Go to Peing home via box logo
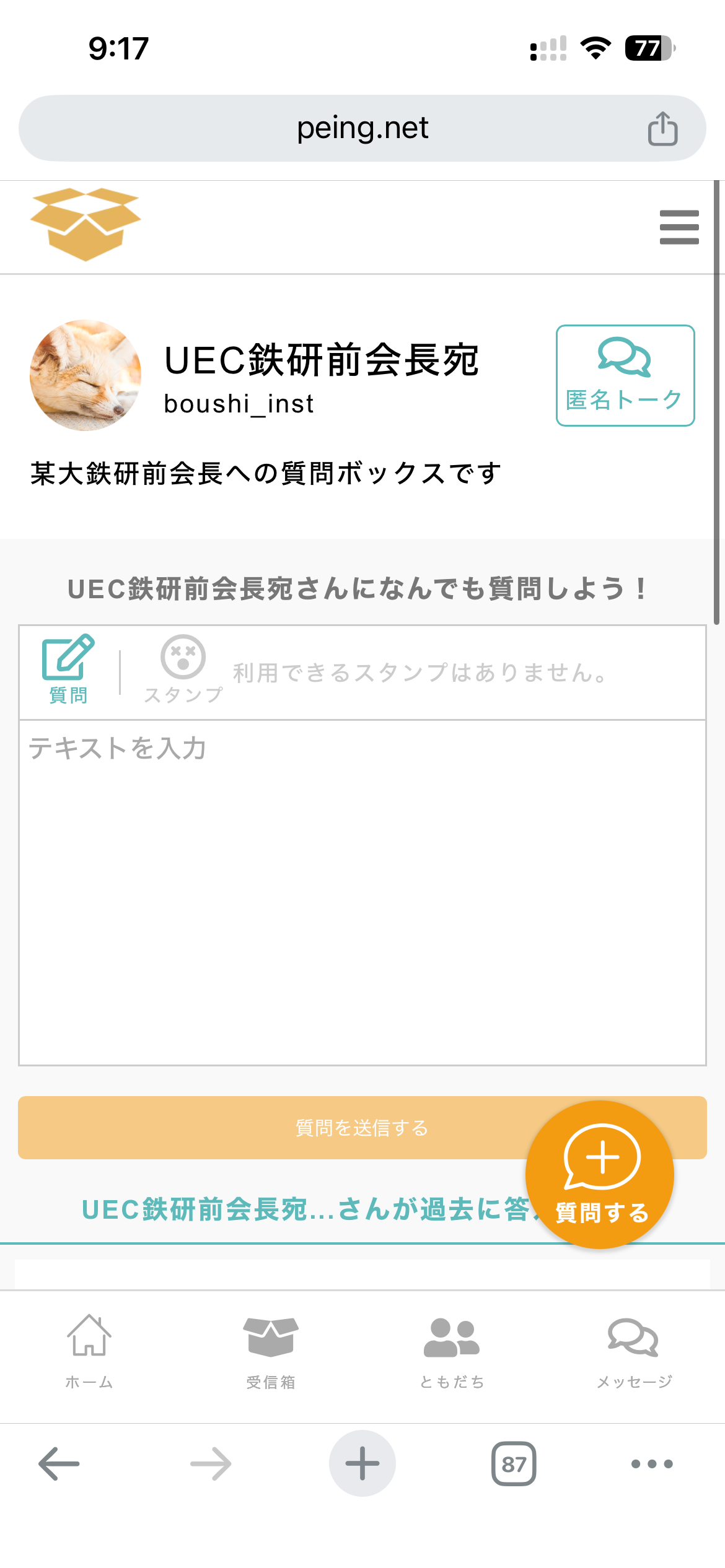 tap(86, 224)
